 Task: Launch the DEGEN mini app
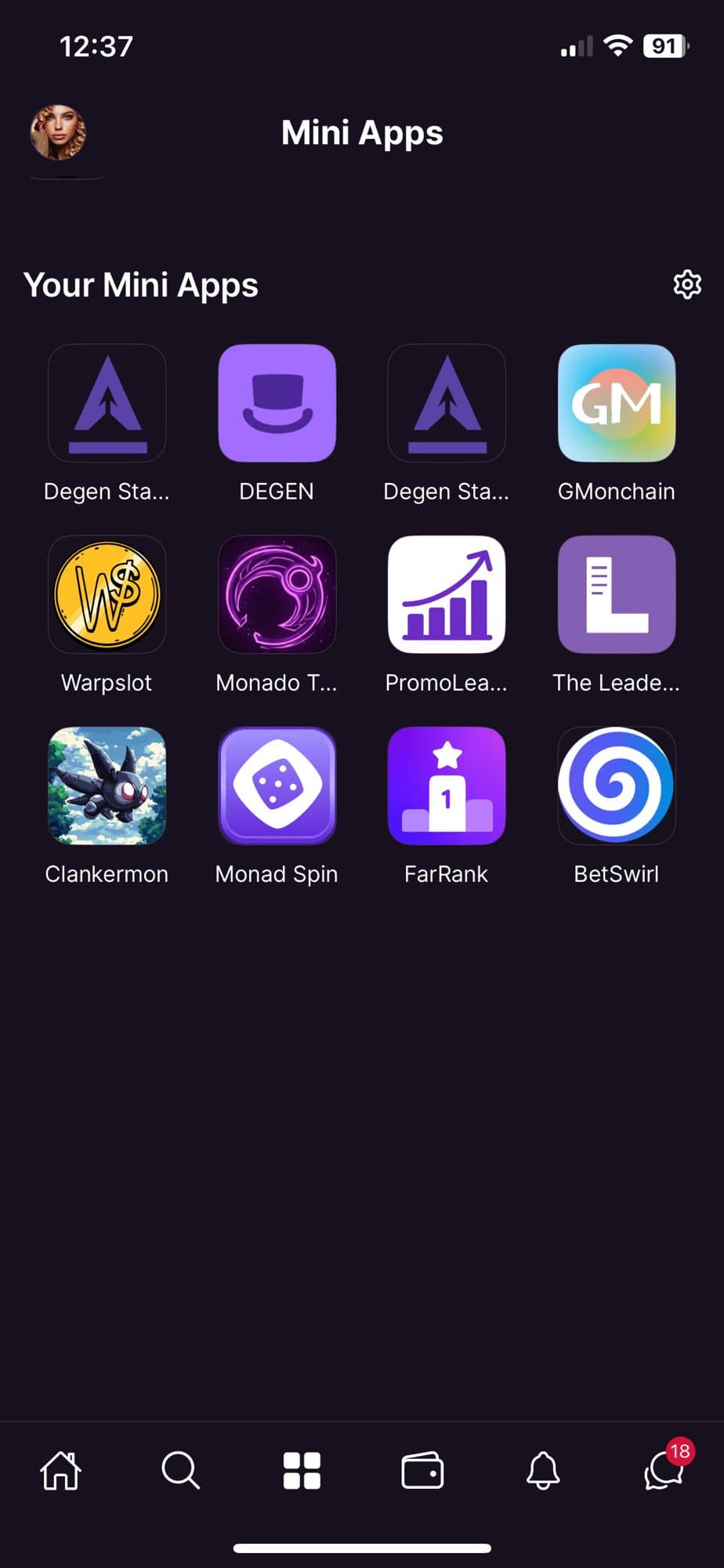tap(277, 403)
